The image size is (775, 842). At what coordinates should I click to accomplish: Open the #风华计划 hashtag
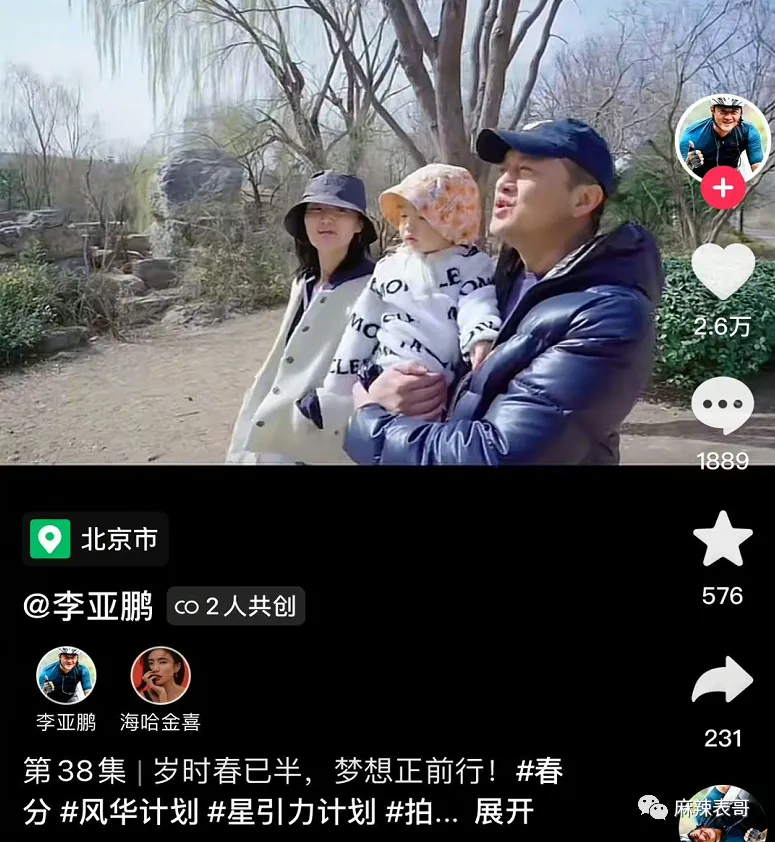pos(129,811)
